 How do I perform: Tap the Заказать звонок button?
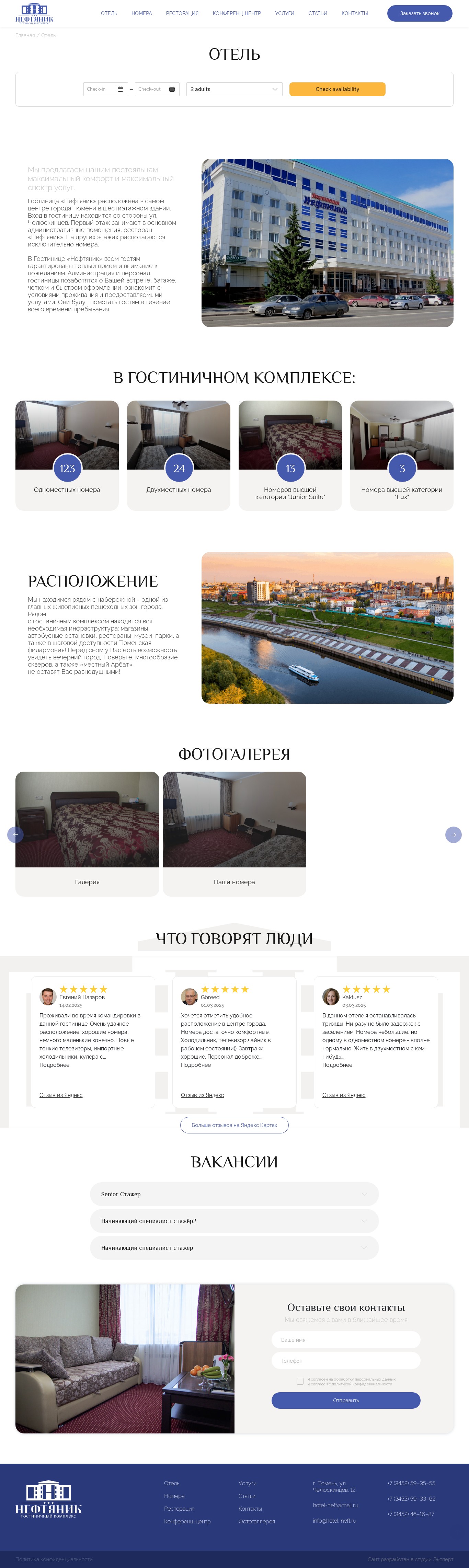[x=419, y=13]
